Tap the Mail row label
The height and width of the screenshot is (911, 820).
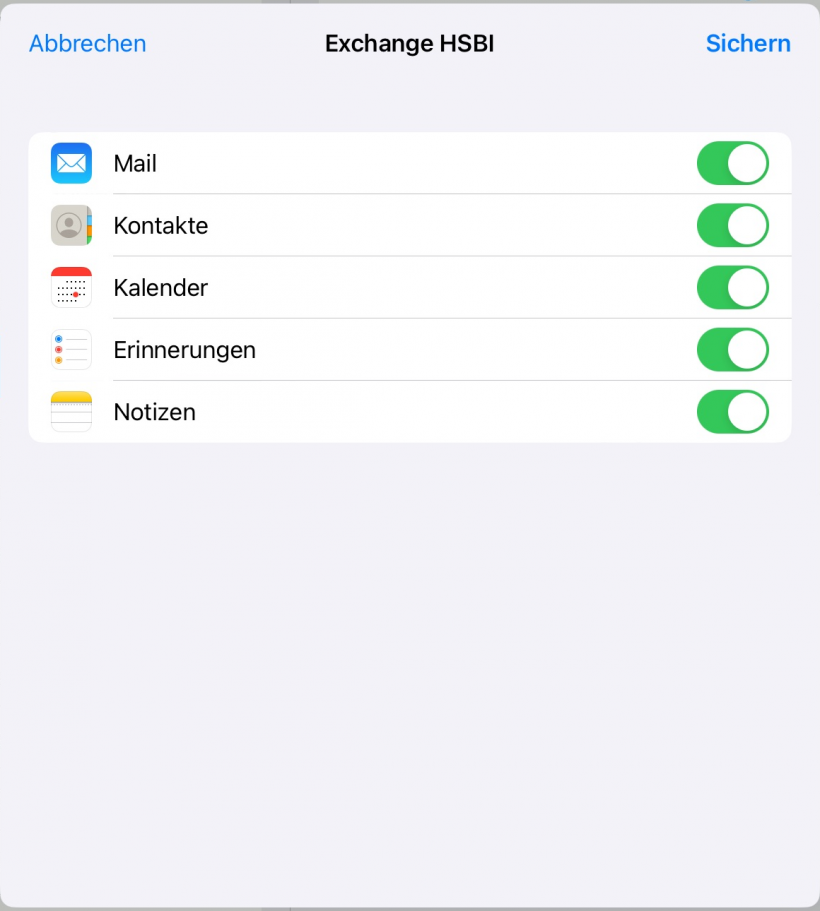click(135, 163)
